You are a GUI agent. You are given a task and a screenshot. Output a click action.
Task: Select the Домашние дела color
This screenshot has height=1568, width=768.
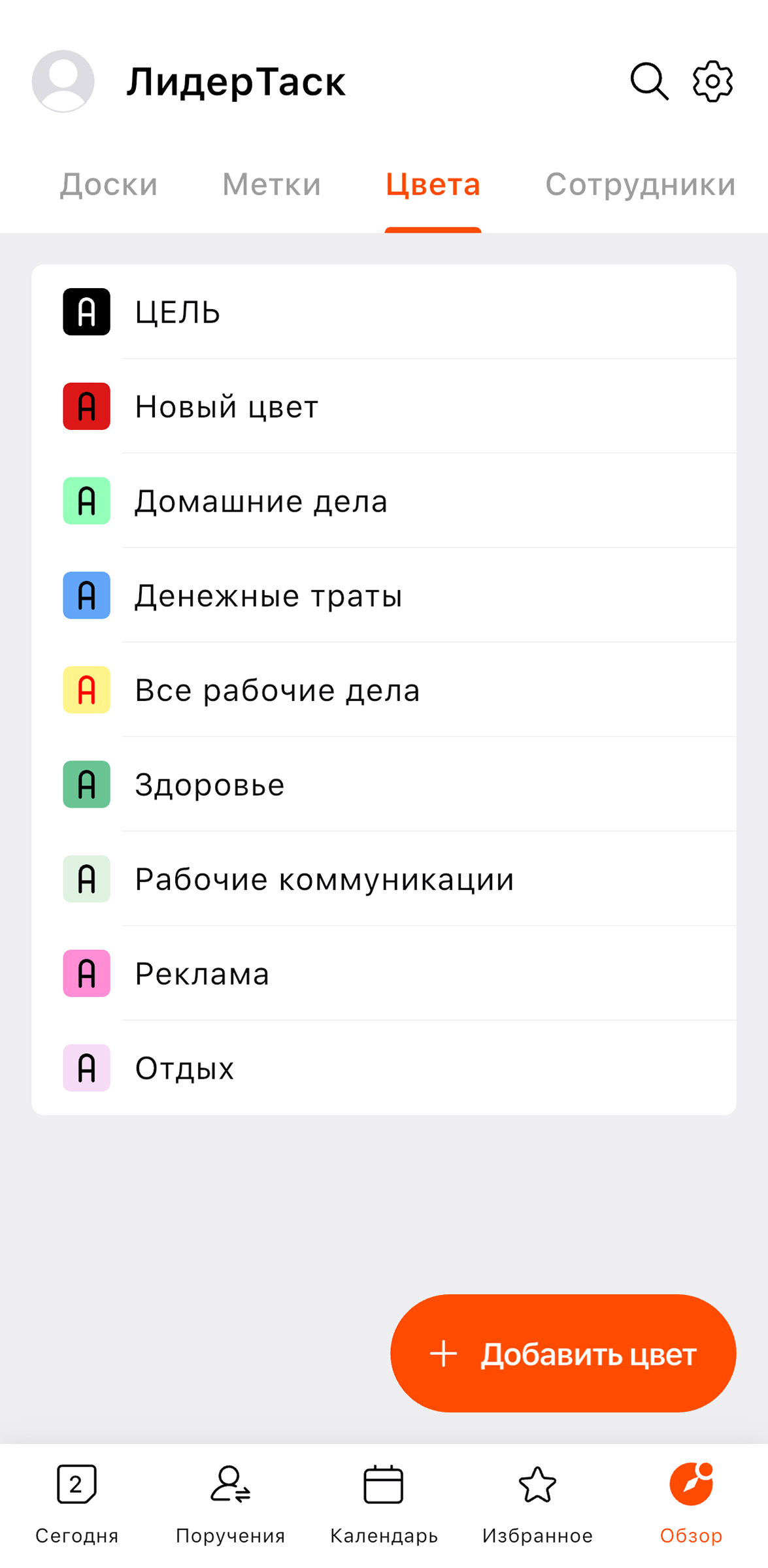[x=384, y=501]
